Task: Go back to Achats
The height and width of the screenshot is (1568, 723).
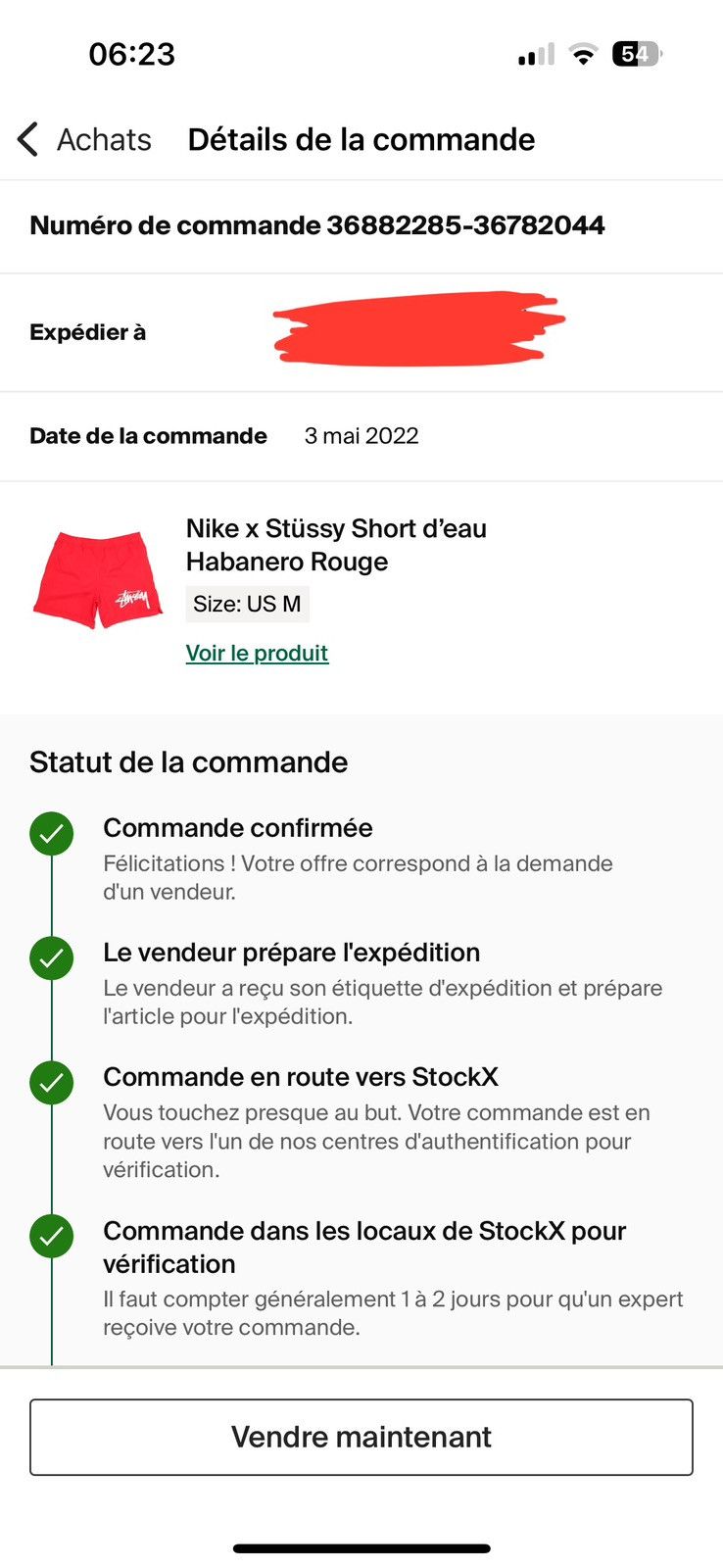Action: 84,139
